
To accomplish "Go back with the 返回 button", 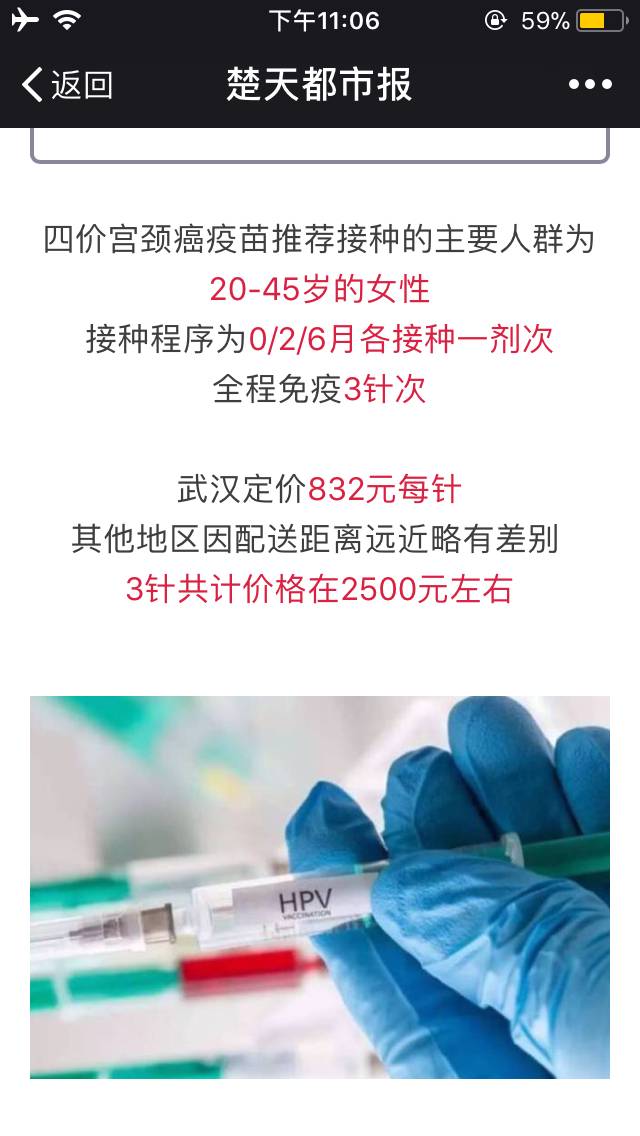I will (66, 85).
